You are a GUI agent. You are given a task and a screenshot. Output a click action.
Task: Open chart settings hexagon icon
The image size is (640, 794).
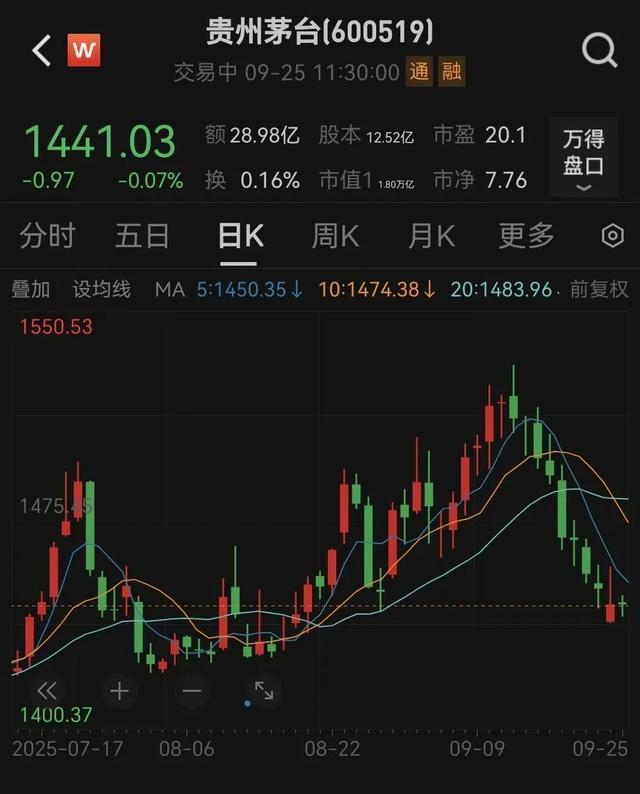pyautogui.click(x=612, y=236)
